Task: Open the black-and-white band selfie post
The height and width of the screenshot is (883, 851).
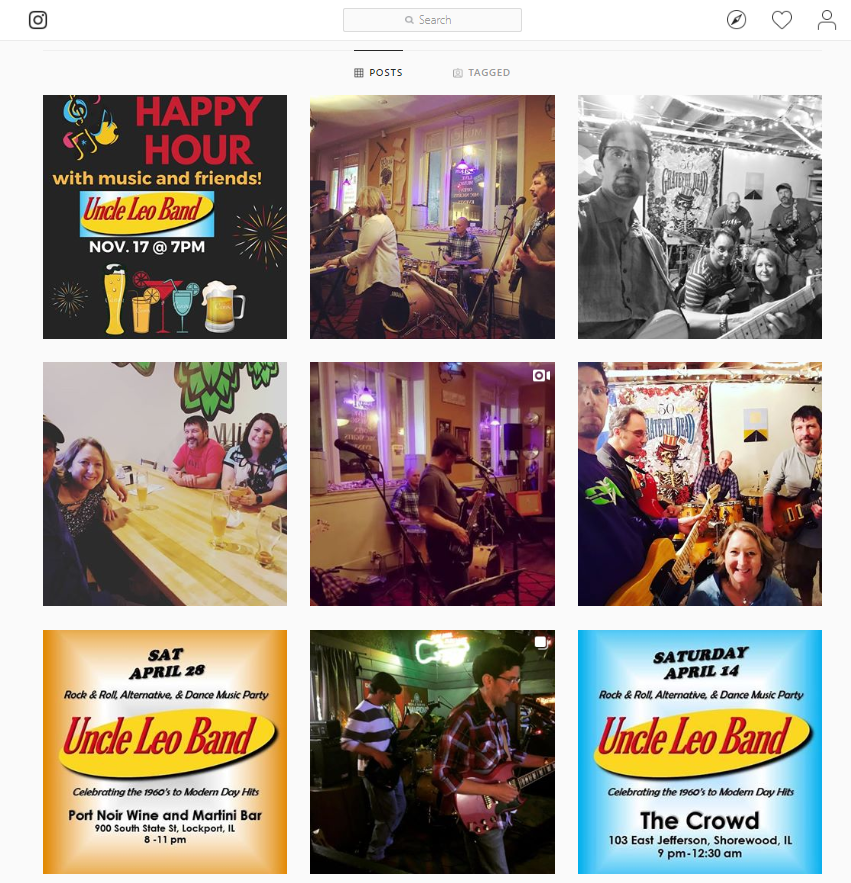Action: coord(700,217)
